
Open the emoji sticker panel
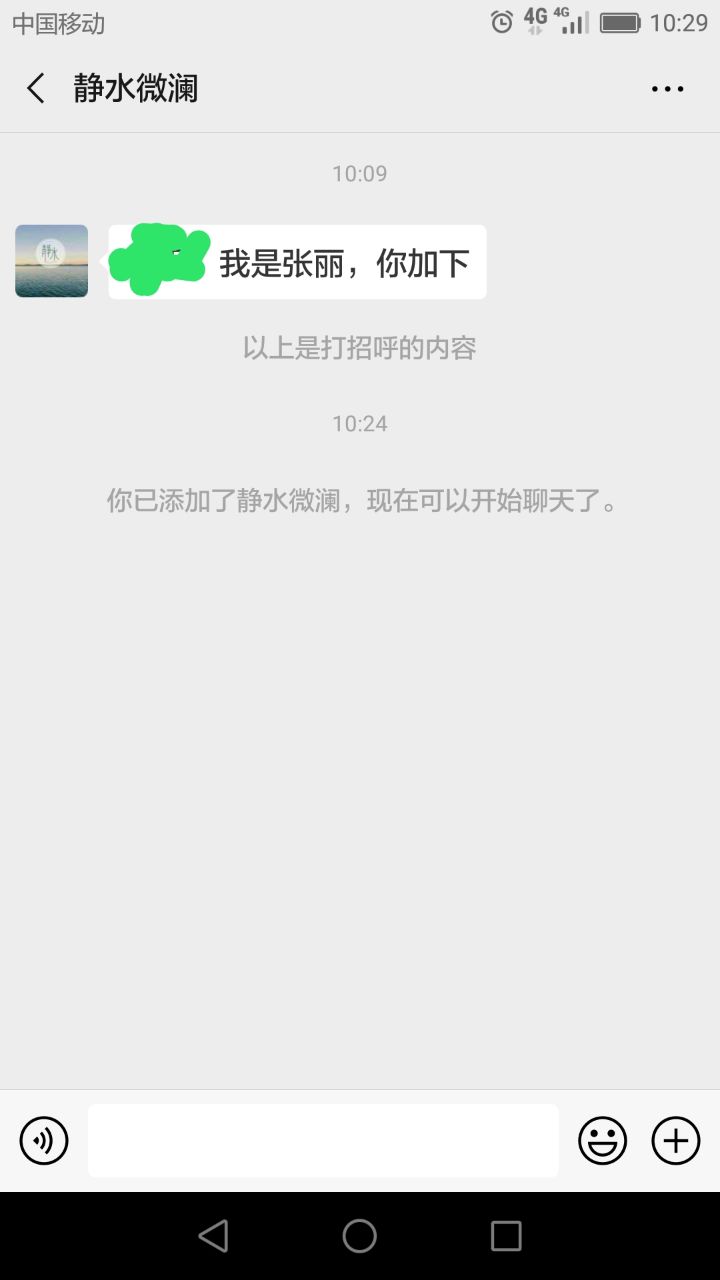pos(602,1140)
